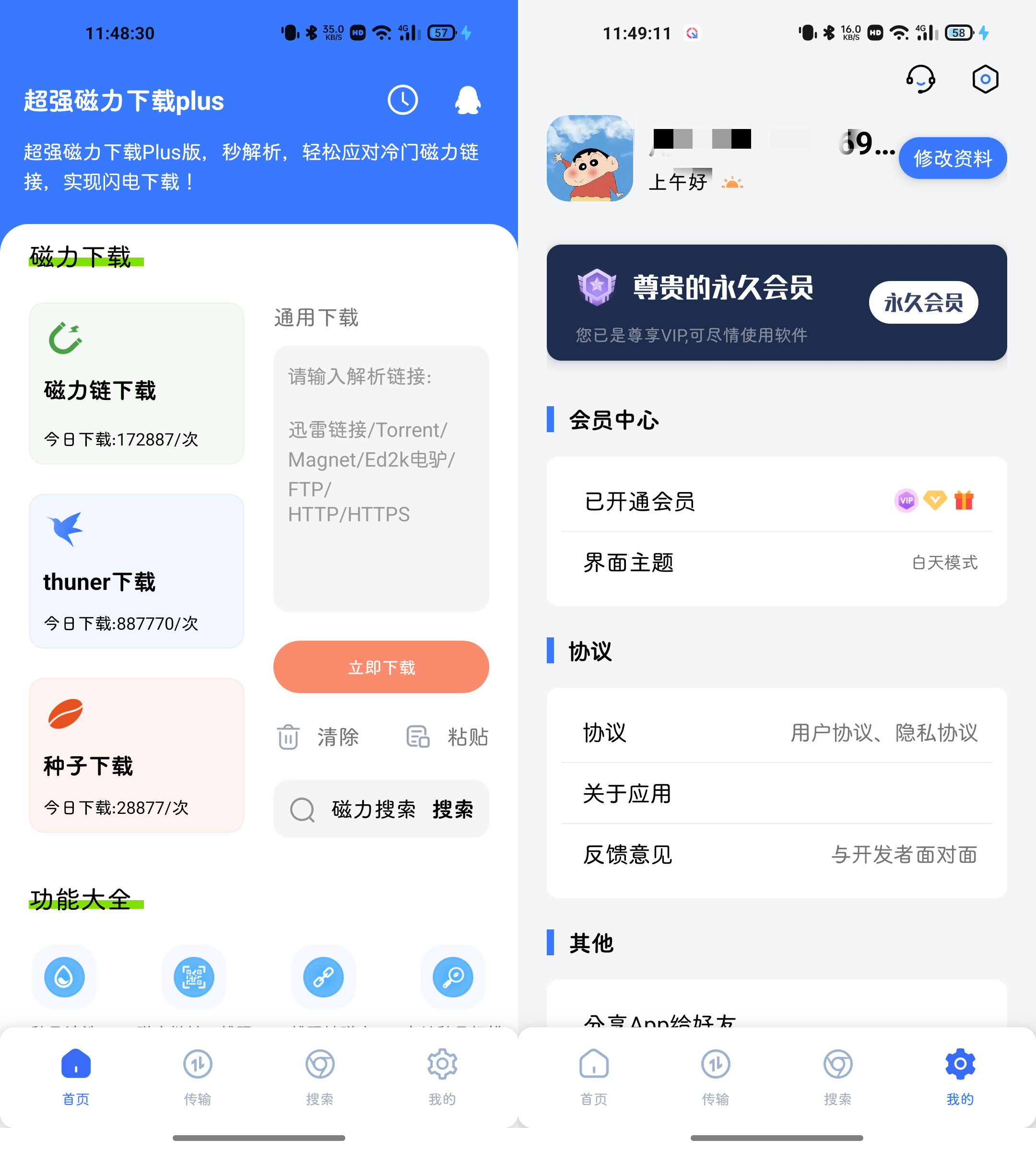Tap the orange 立即下载 button
This screenshot has width=1036, height=1151.
point(381,667)
